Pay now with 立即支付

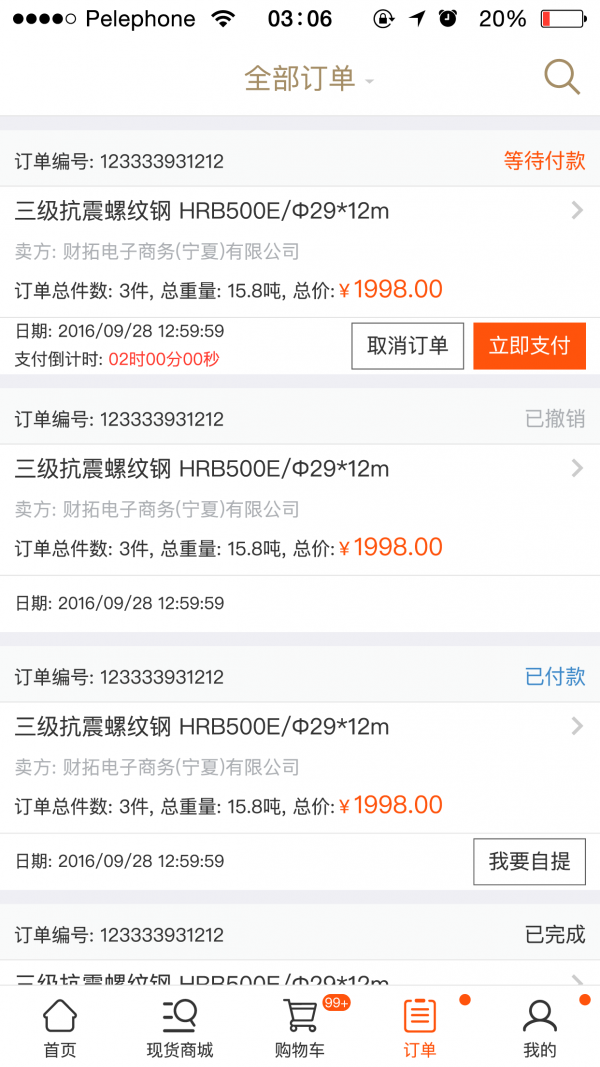(529, 346)
